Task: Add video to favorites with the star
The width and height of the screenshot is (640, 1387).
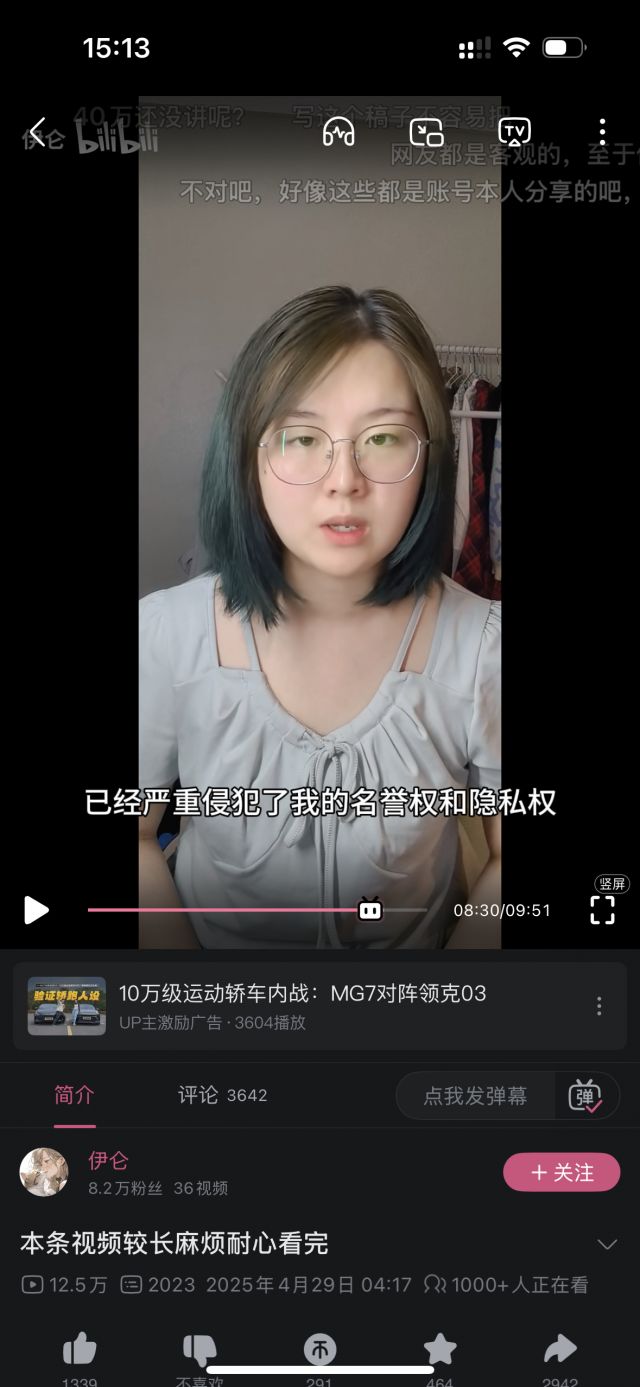Action: (440, 1352)
